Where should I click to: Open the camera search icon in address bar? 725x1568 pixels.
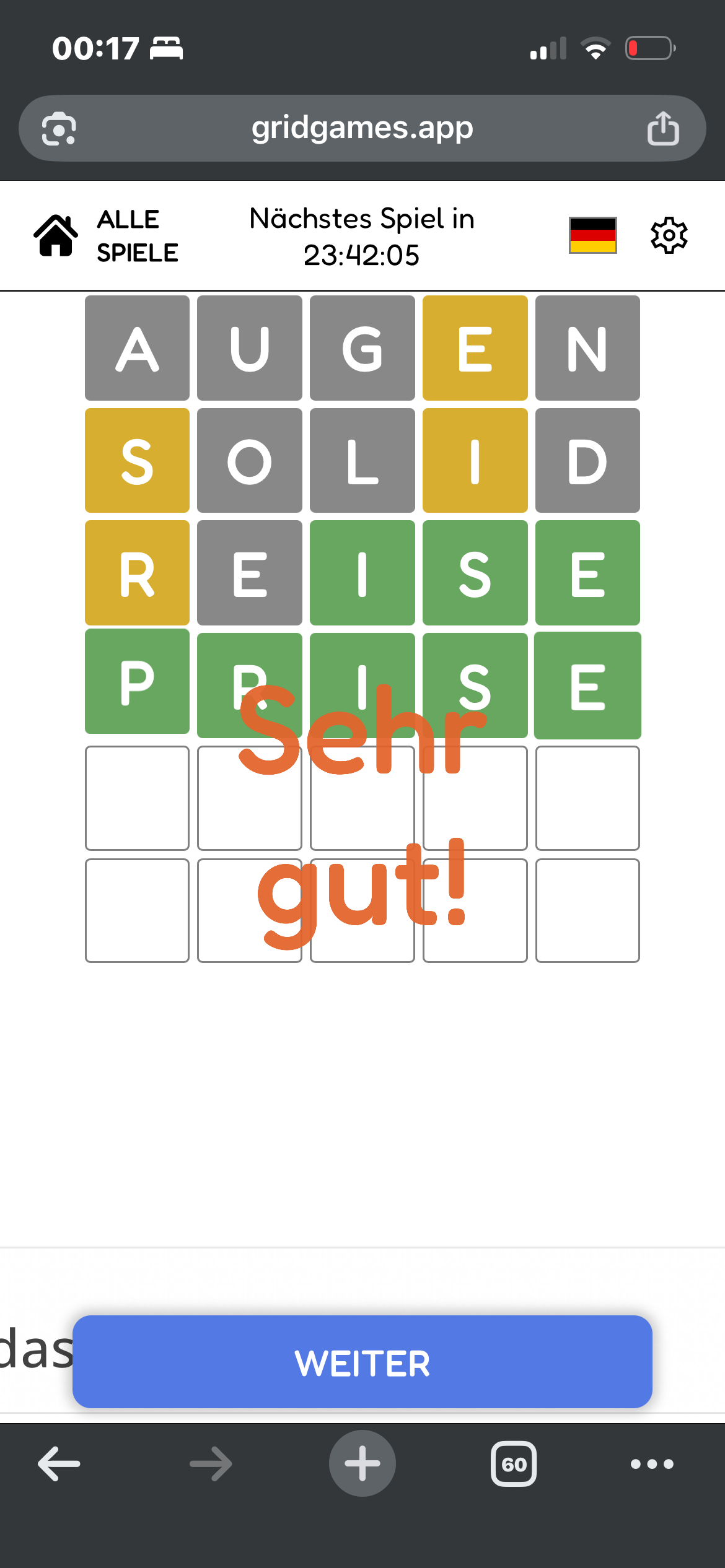(59, 129)
